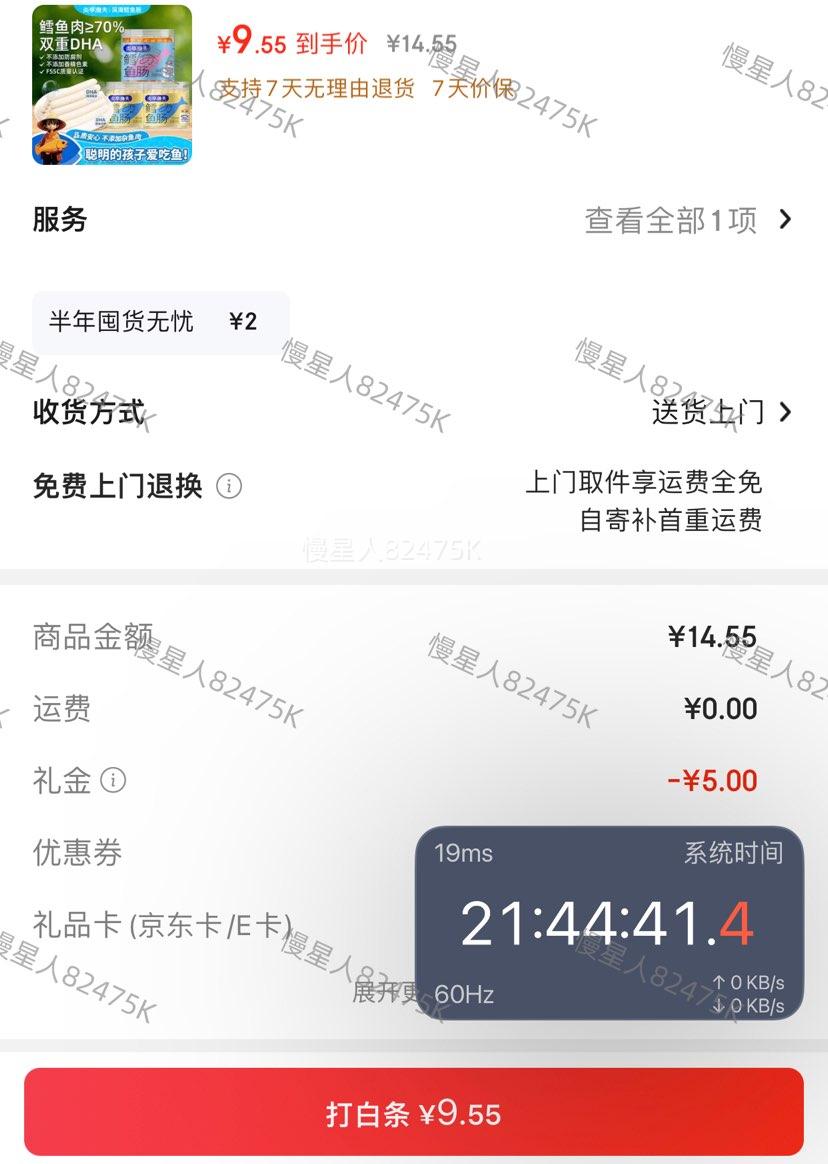Click the 运费 ¥0.00 shipping row

400,708
